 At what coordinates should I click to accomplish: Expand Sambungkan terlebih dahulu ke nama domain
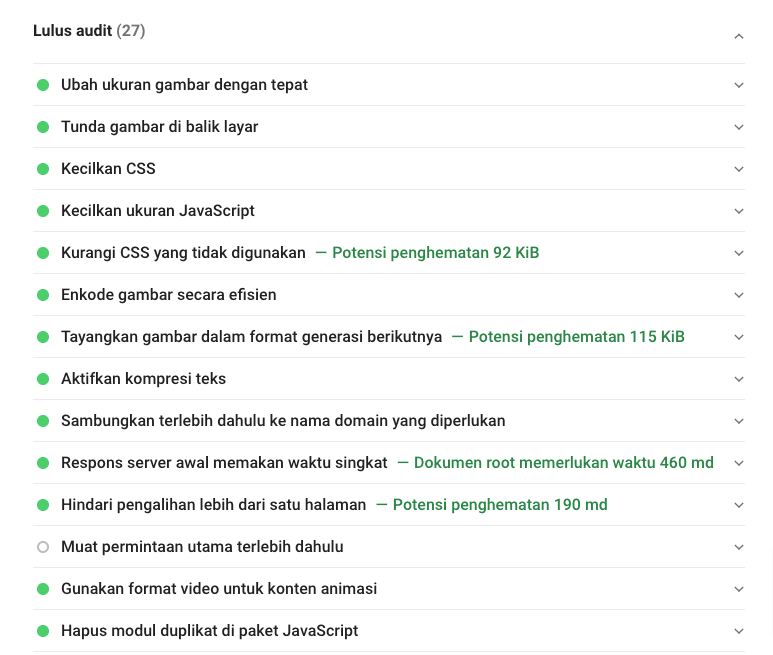pos(738,421)
